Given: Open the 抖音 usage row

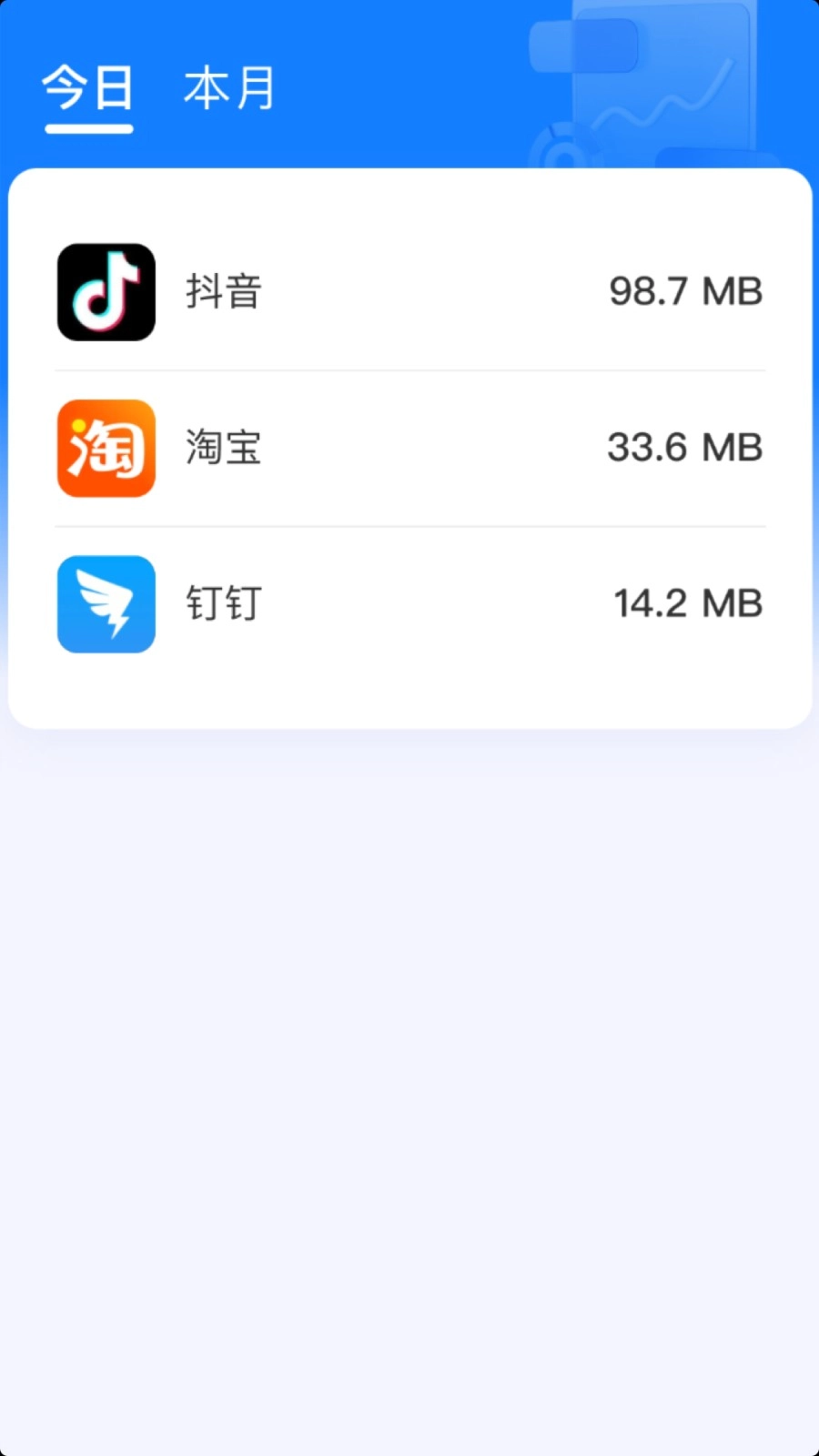Looking at the screenshot, I should pyautogui.click(x=409, y=292).
